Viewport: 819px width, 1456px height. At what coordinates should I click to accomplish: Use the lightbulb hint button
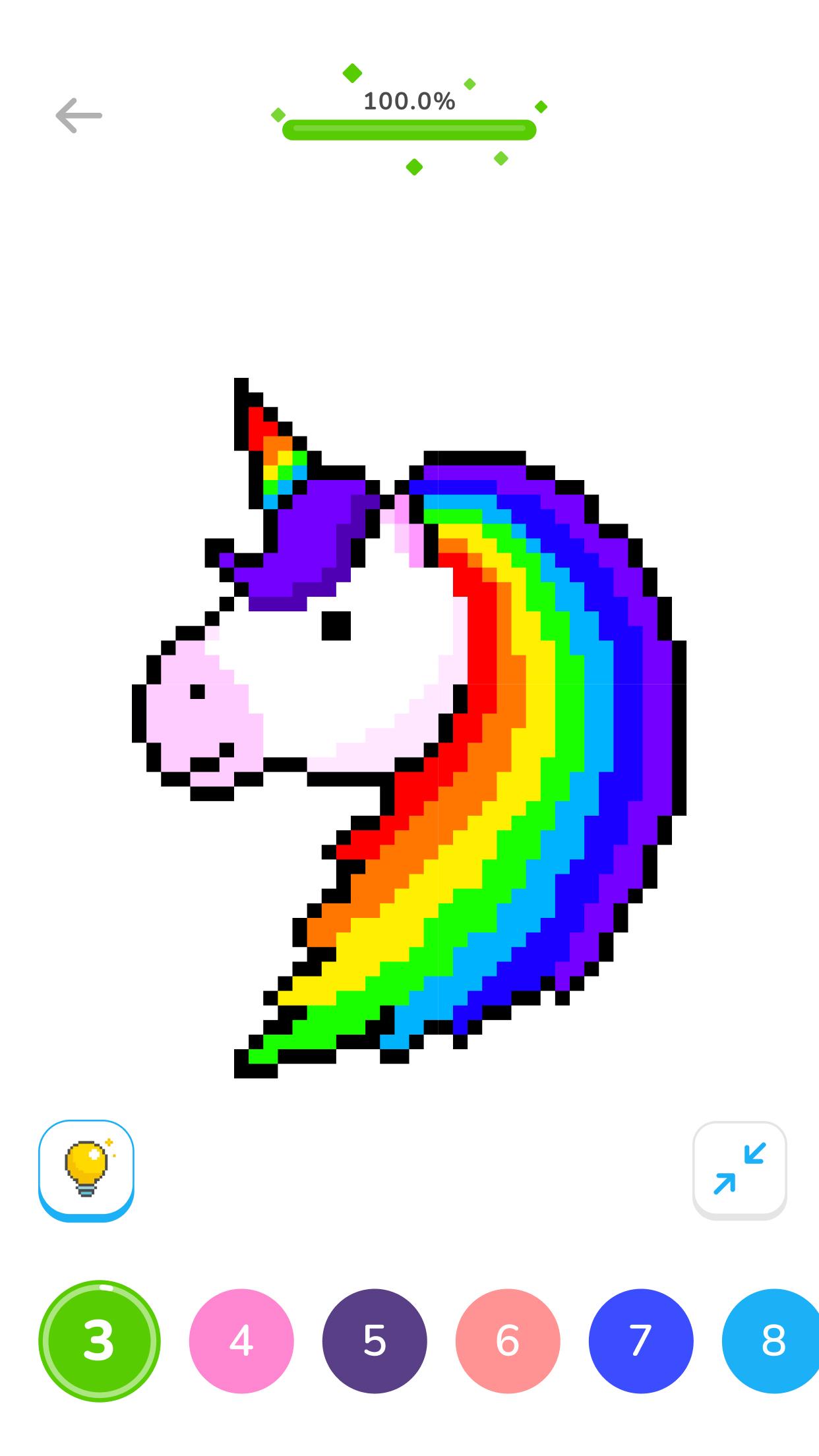86,1170
